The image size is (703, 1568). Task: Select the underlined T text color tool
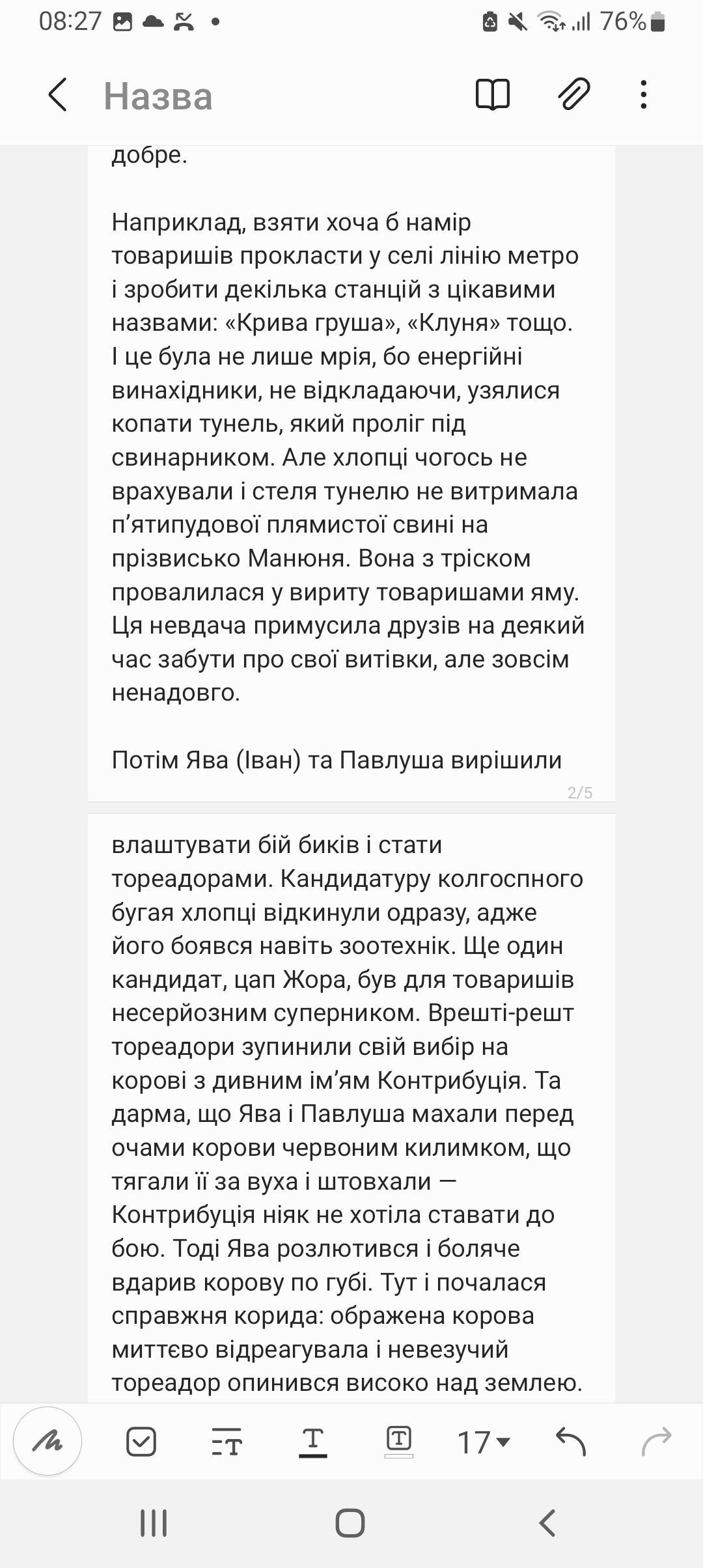tap(313, 1442)
